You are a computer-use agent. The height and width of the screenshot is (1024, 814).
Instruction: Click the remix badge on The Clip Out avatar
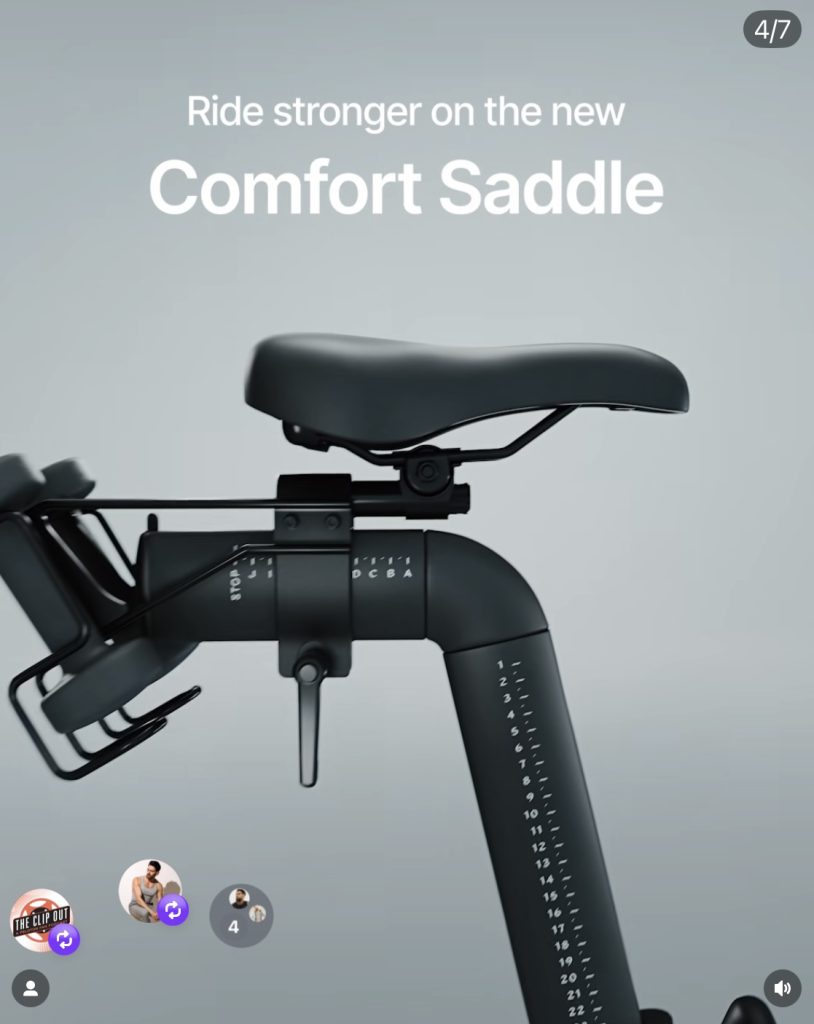coord(65,942)
